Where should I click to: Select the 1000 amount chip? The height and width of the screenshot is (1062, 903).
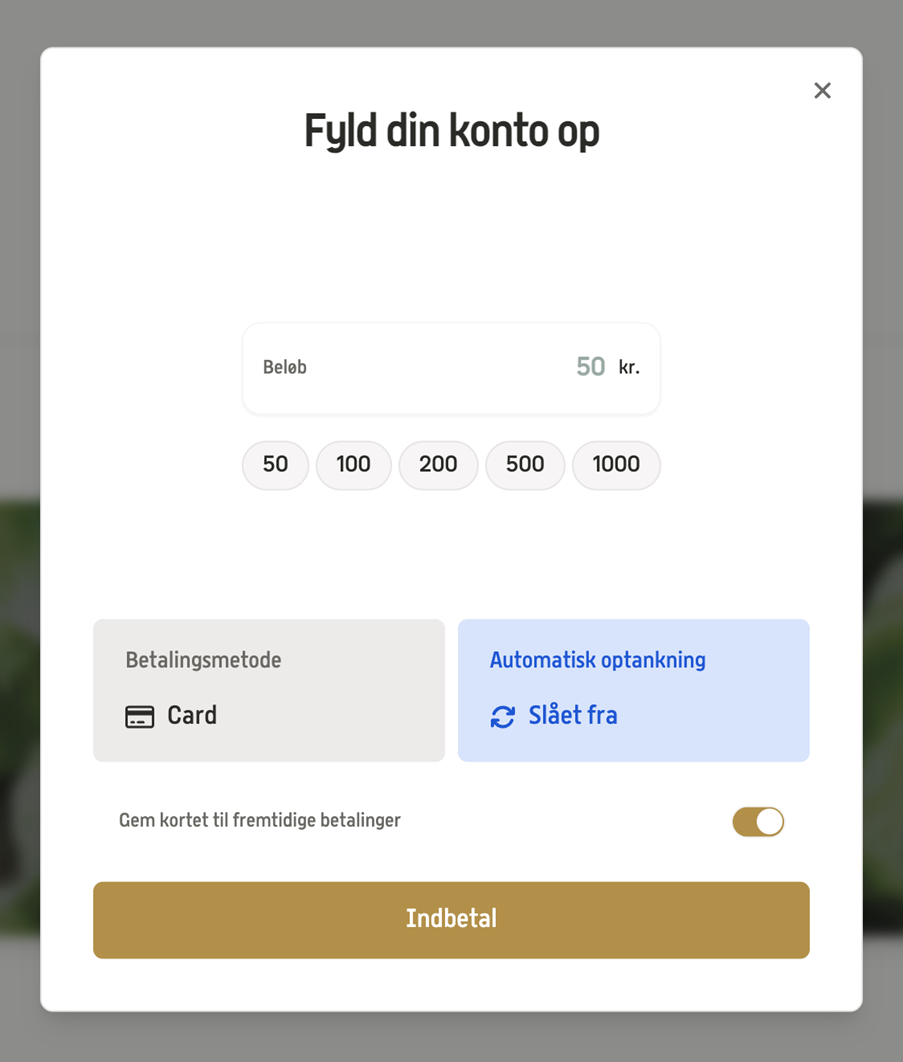616,465
